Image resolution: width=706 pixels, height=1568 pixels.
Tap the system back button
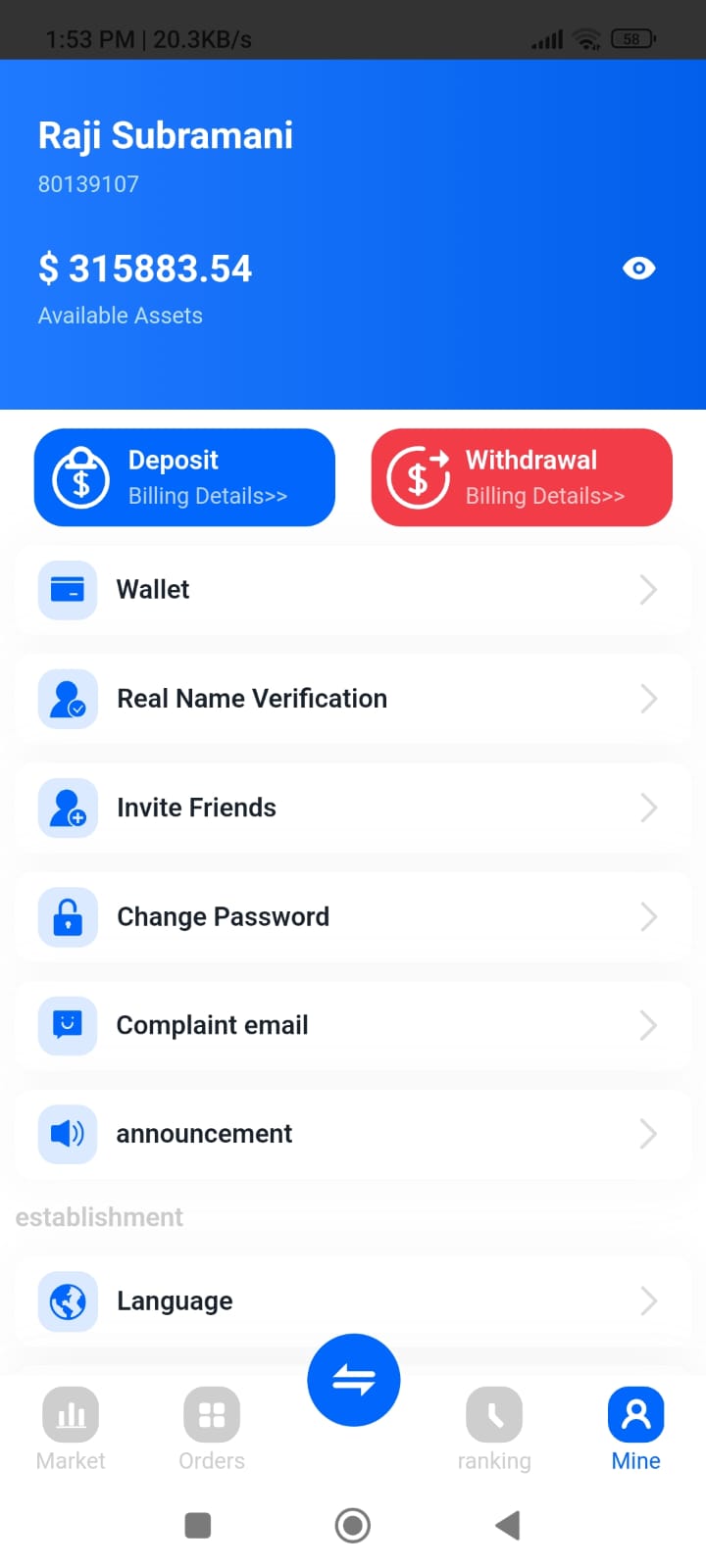(x=507, y=1525)
